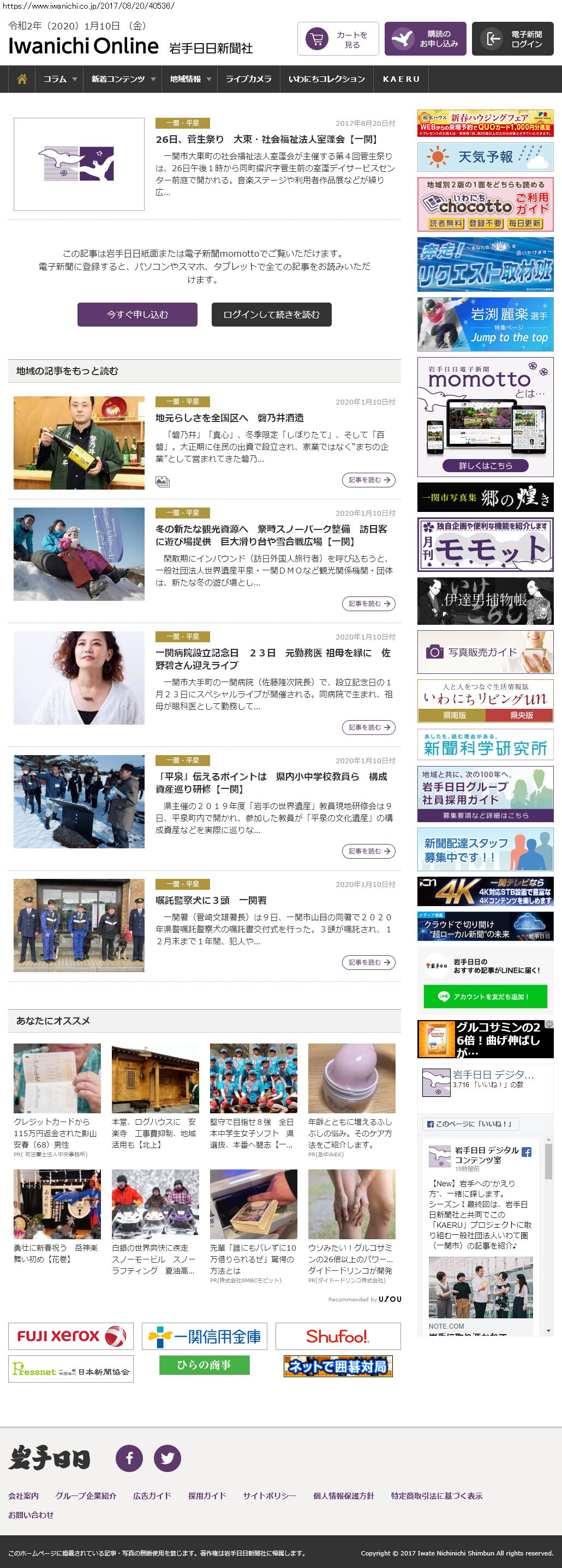Screen dimensions: 562x1568
Task: Open the 嘱託警察犬に３頭 article headline
Action: (211, 900)
